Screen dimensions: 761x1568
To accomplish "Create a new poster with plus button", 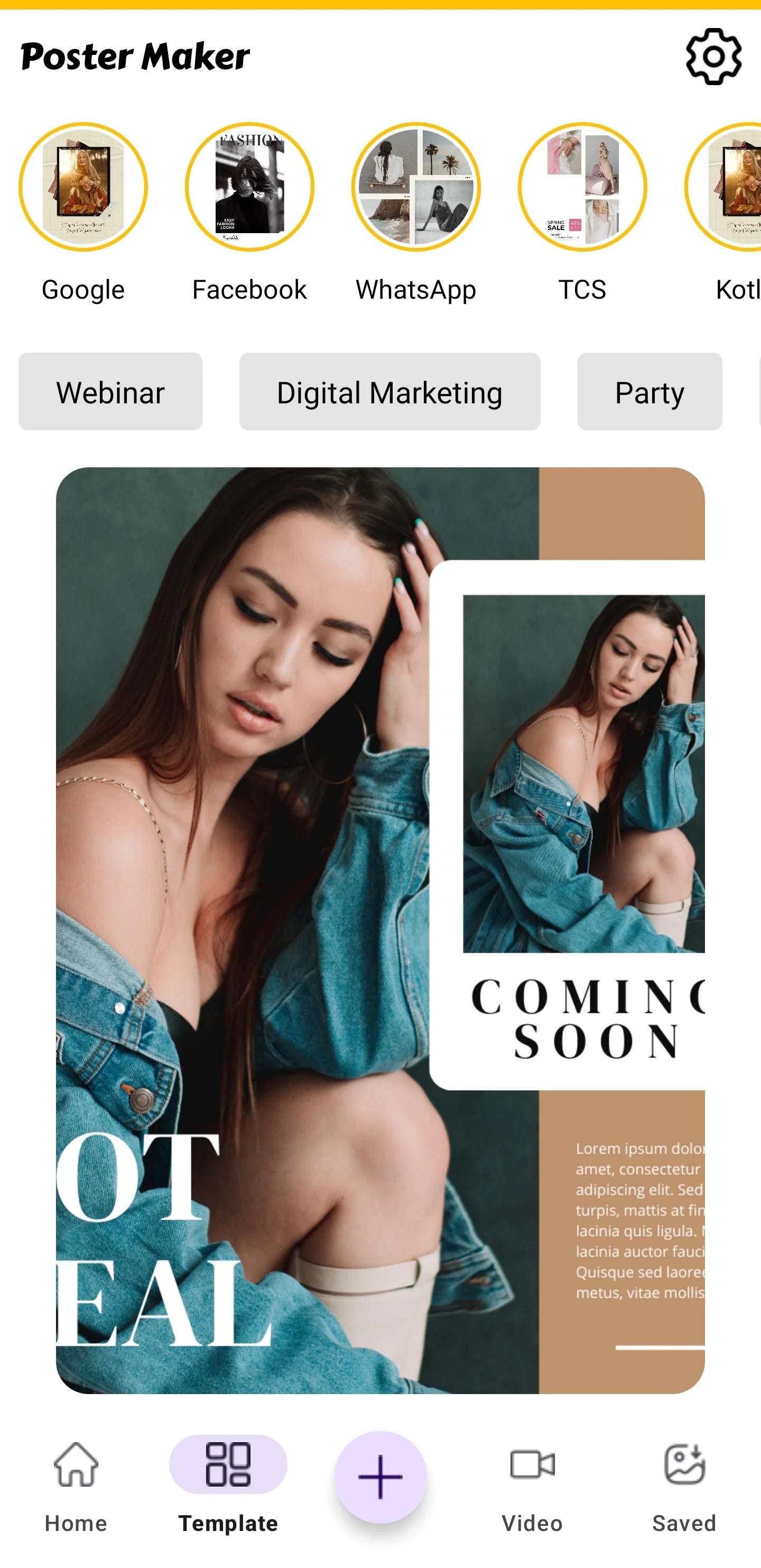I will pos(381,1477).
